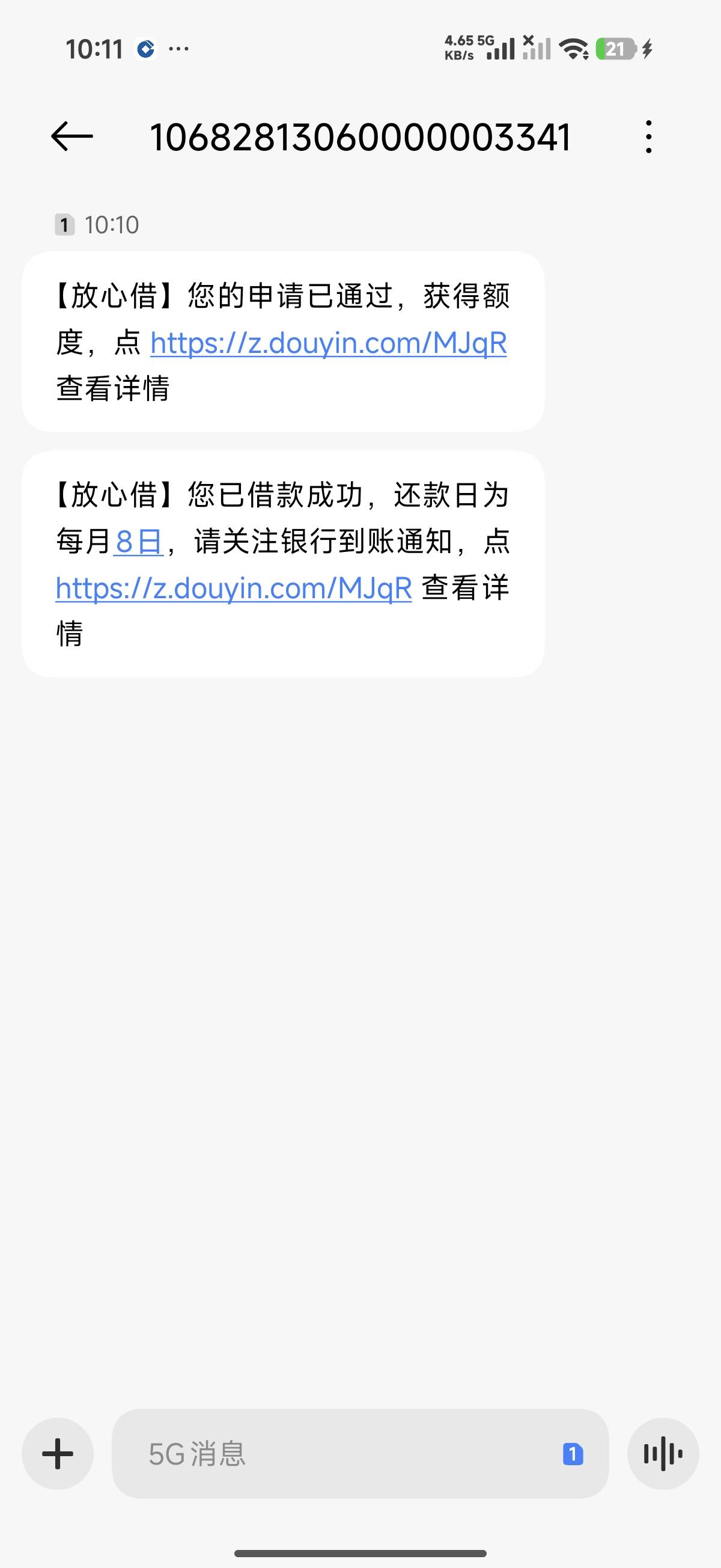Viewport: 721px width, 1568px height.
Task: Open the douyin link in the approval message
Action: (x=328, y=343)
